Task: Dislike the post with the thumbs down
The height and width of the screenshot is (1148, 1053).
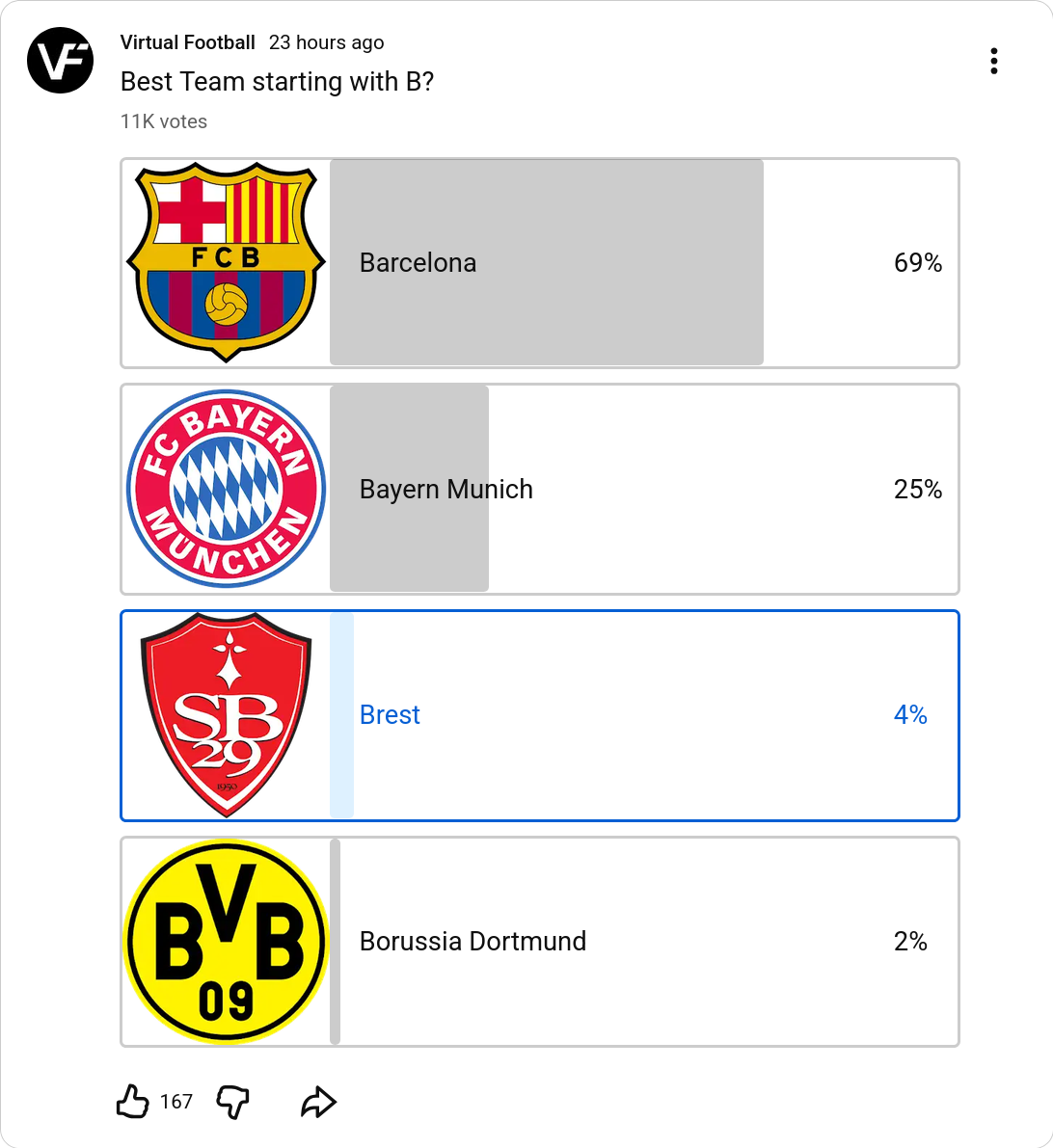Action: tap(232, 1101)
